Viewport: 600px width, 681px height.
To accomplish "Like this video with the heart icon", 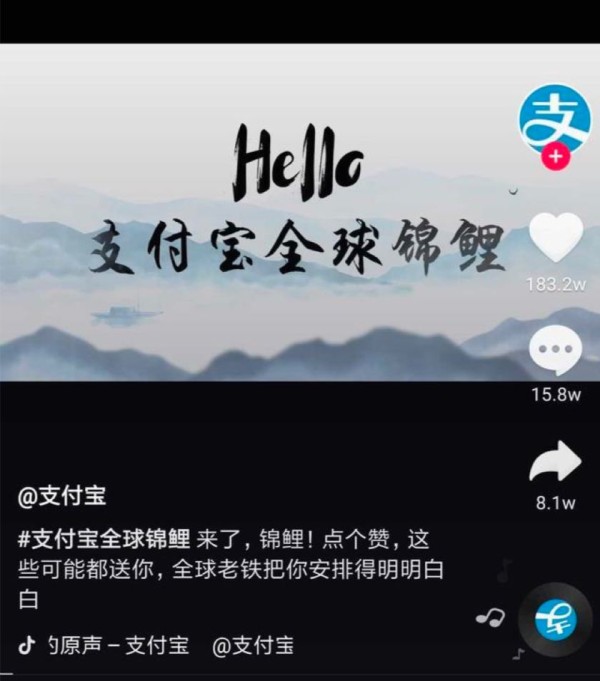I will coord(555,238).
